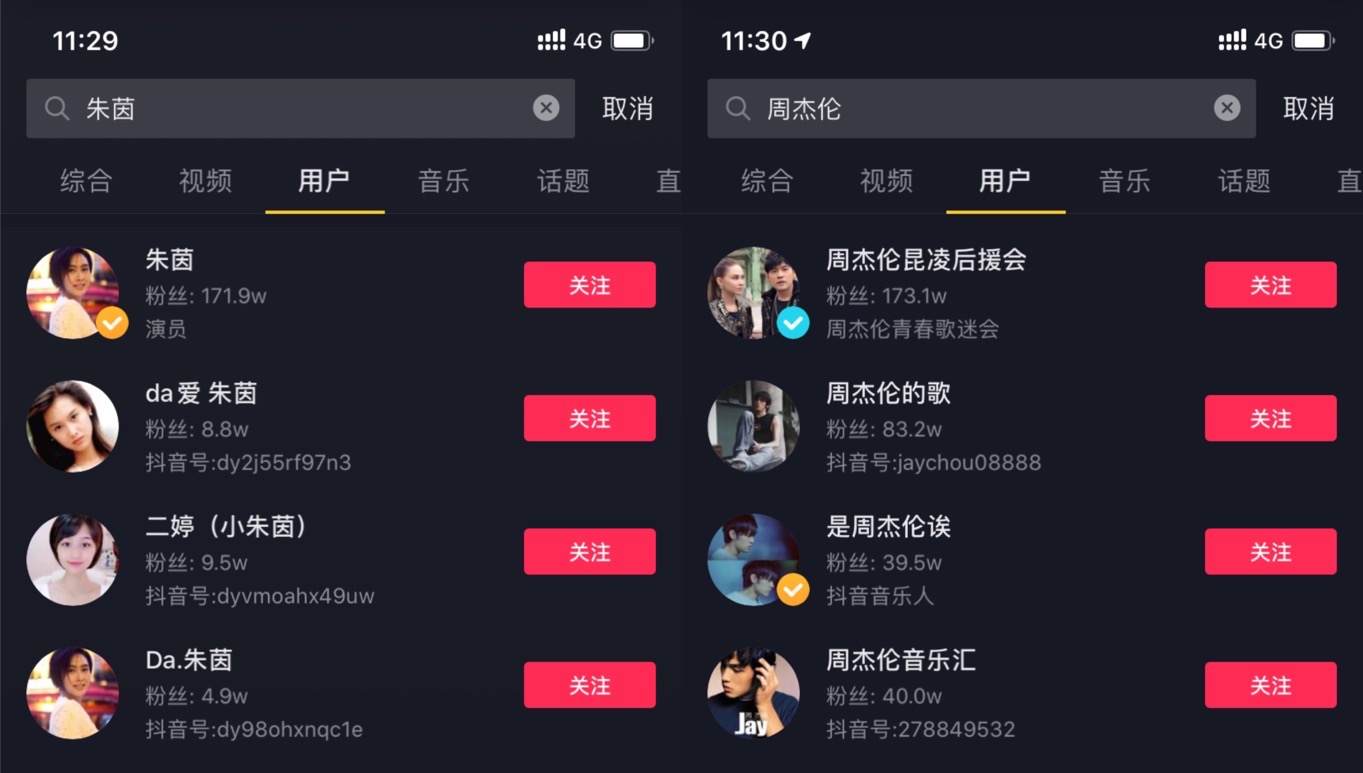Cancel the 朱茵 search with 取消
This screenshot has height=773, width=1363.
click(x=627, y=109)
